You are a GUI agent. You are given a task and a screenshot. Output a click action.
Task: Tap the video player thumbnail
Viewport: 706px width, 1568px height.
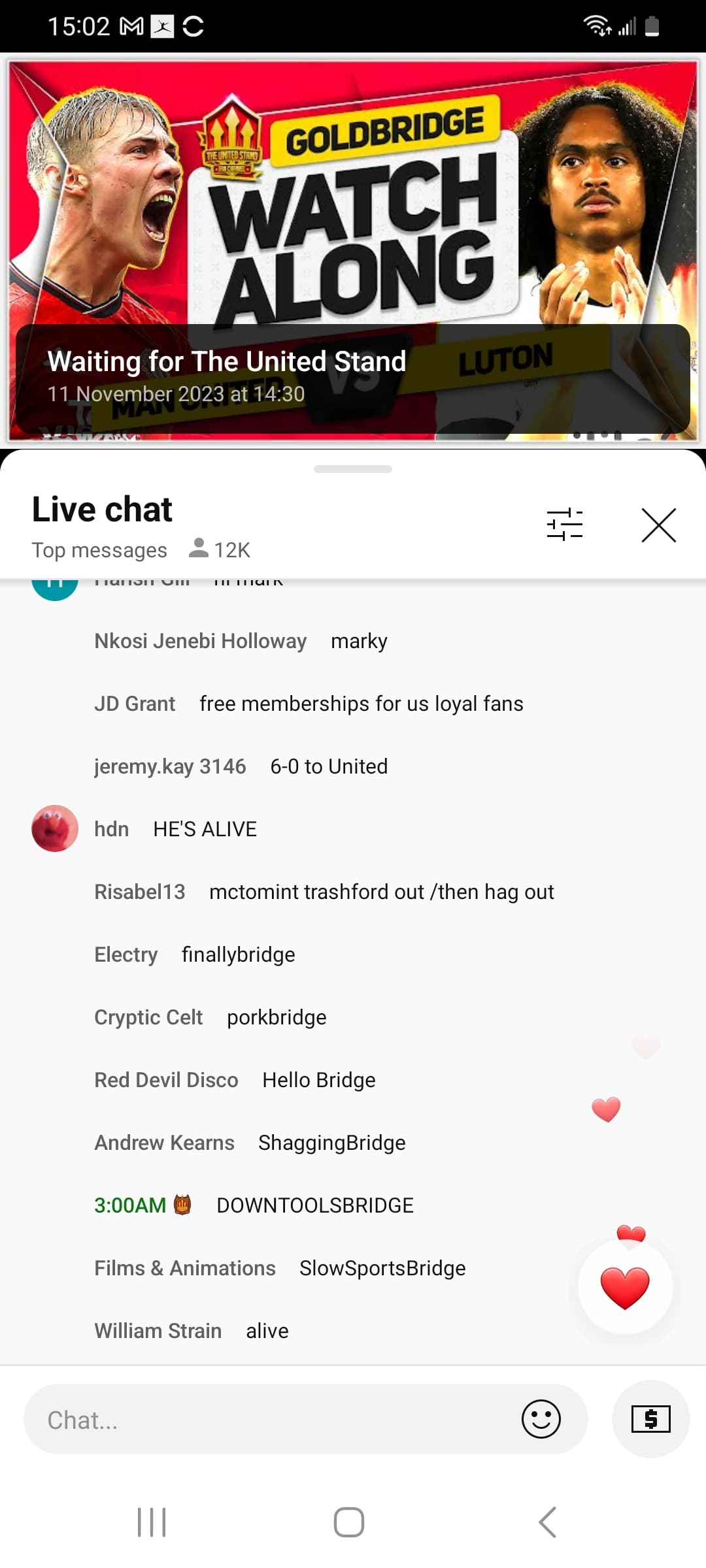point(353,250)
